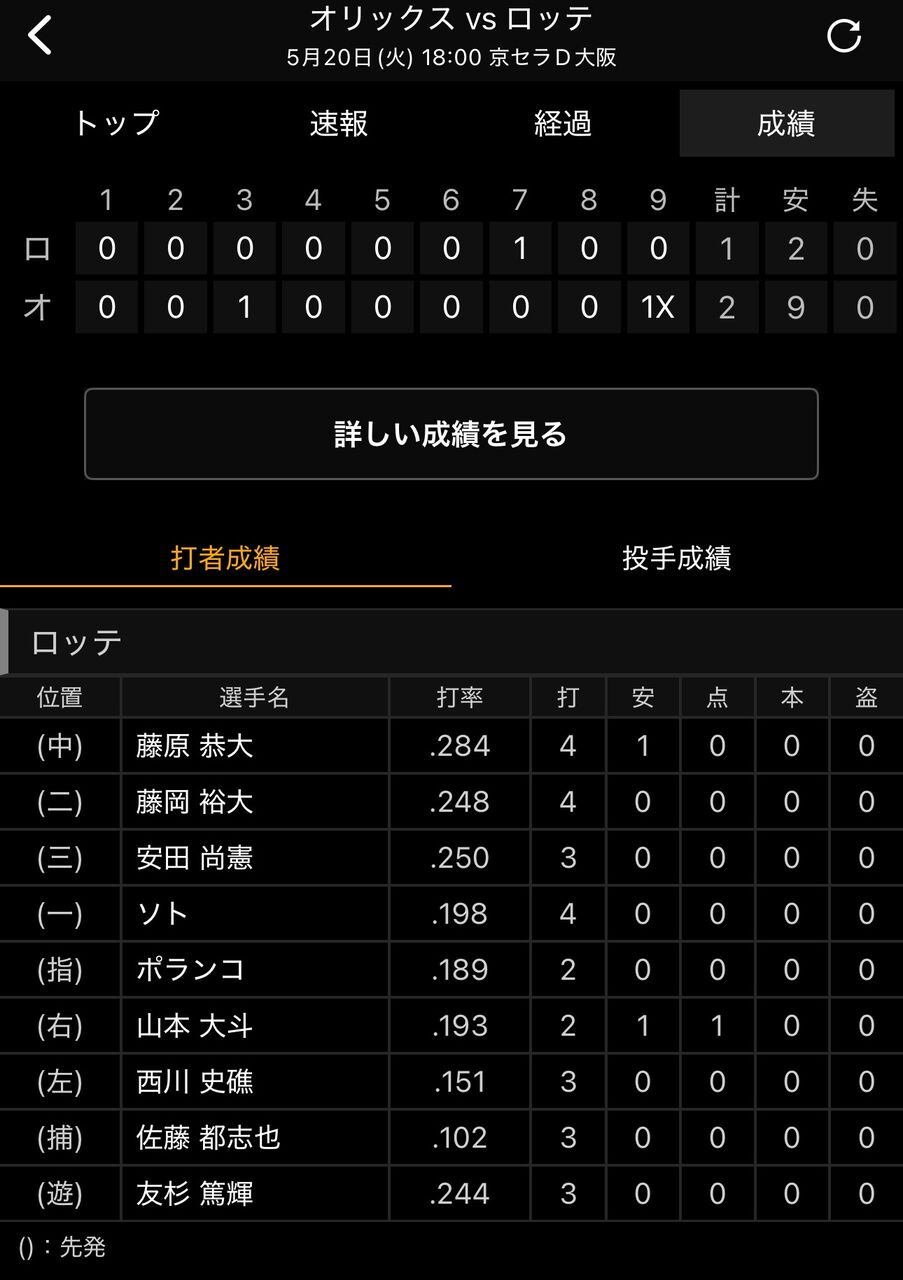Open player 友杉 篤輝
The image size is (903, 1280).
click(x=195, y=1194)
